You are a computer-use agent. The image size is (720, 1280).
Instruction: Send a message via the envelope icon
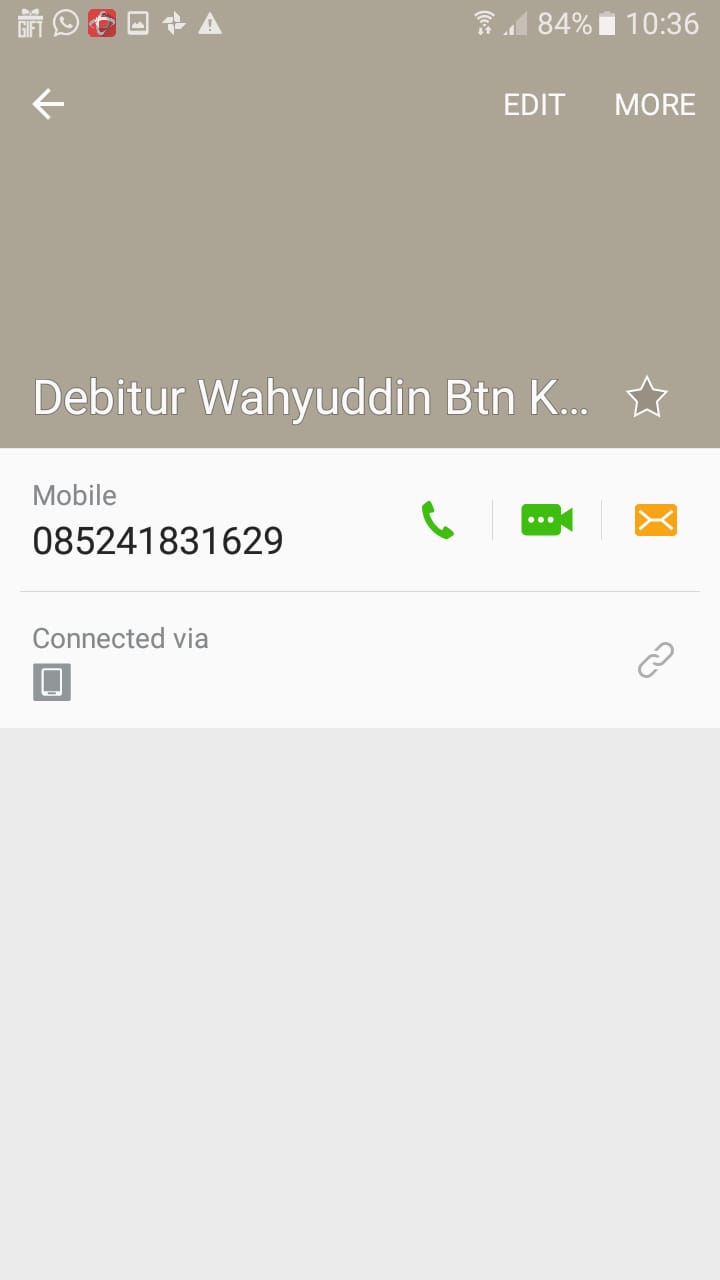pos(656,520)
